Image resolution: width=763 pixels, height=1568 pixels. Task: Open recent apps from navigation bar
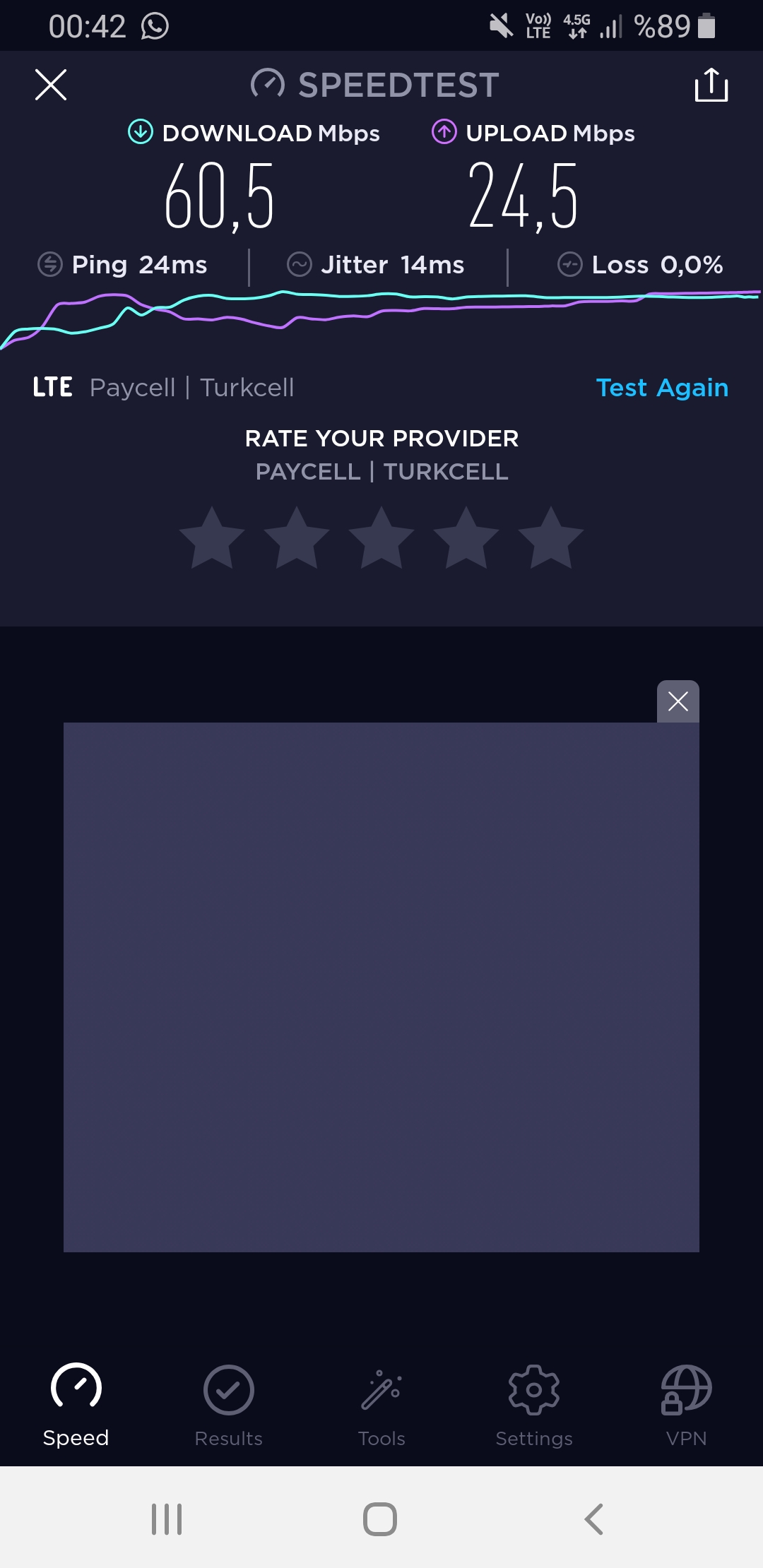pos(167,1519)
